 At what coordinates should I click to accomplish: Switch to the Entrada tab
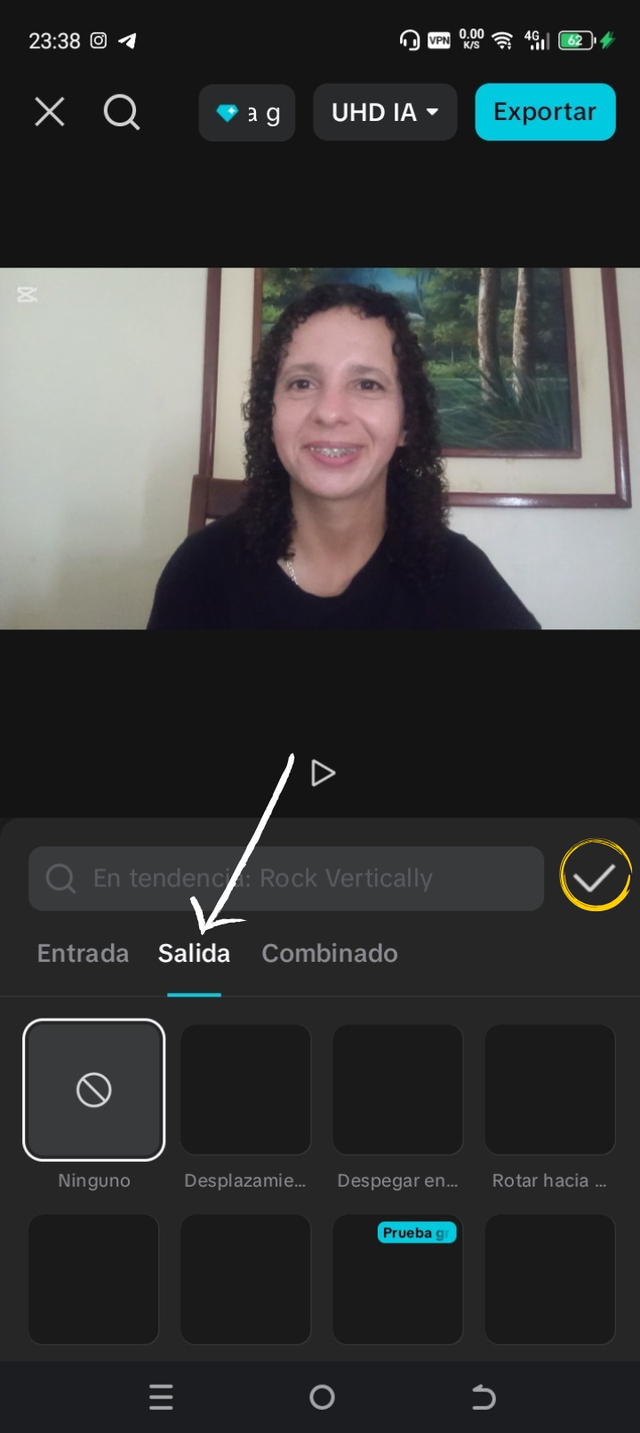click(x=83, y=953)
